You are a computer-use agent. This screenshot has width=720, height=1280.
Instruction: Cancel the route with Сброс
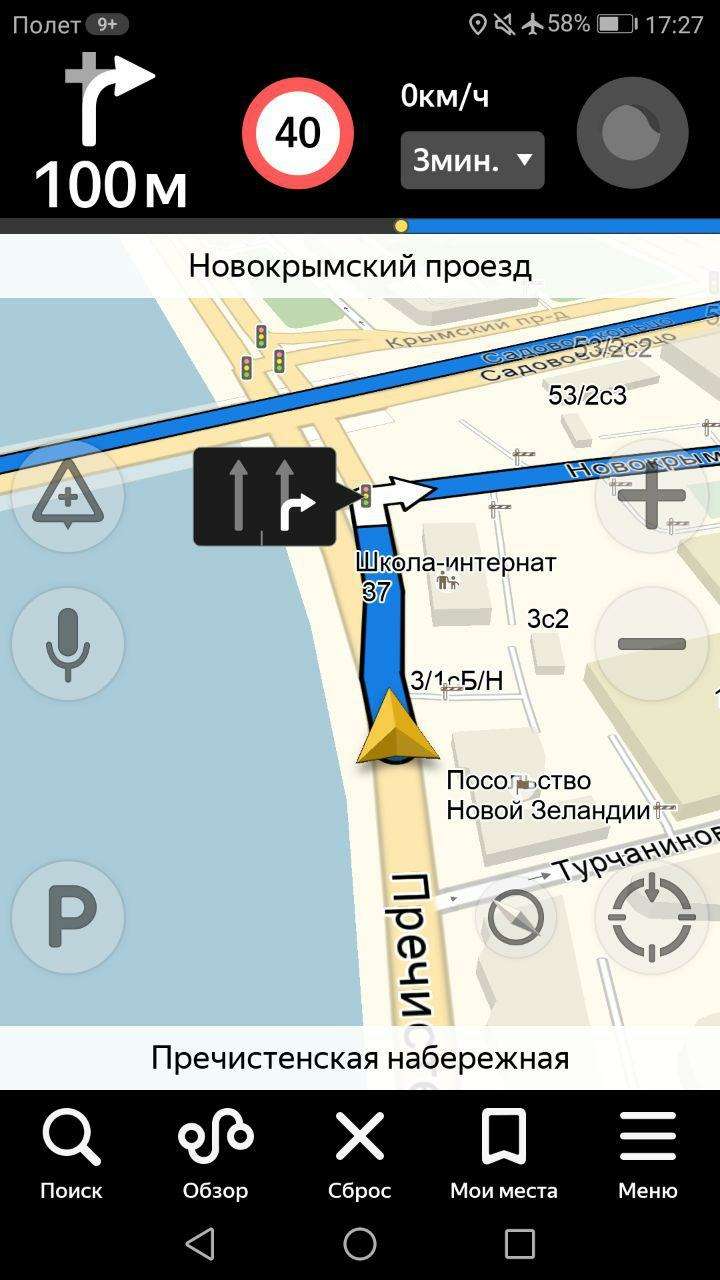(x=360, y=1156)
